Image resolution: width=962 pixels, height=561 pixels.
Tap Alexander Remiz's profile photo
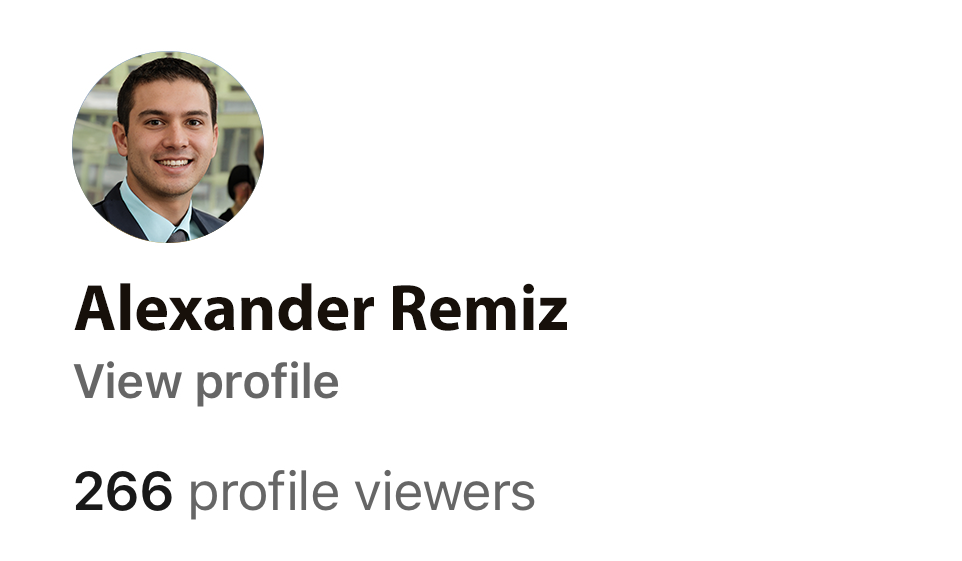(168, 147)
